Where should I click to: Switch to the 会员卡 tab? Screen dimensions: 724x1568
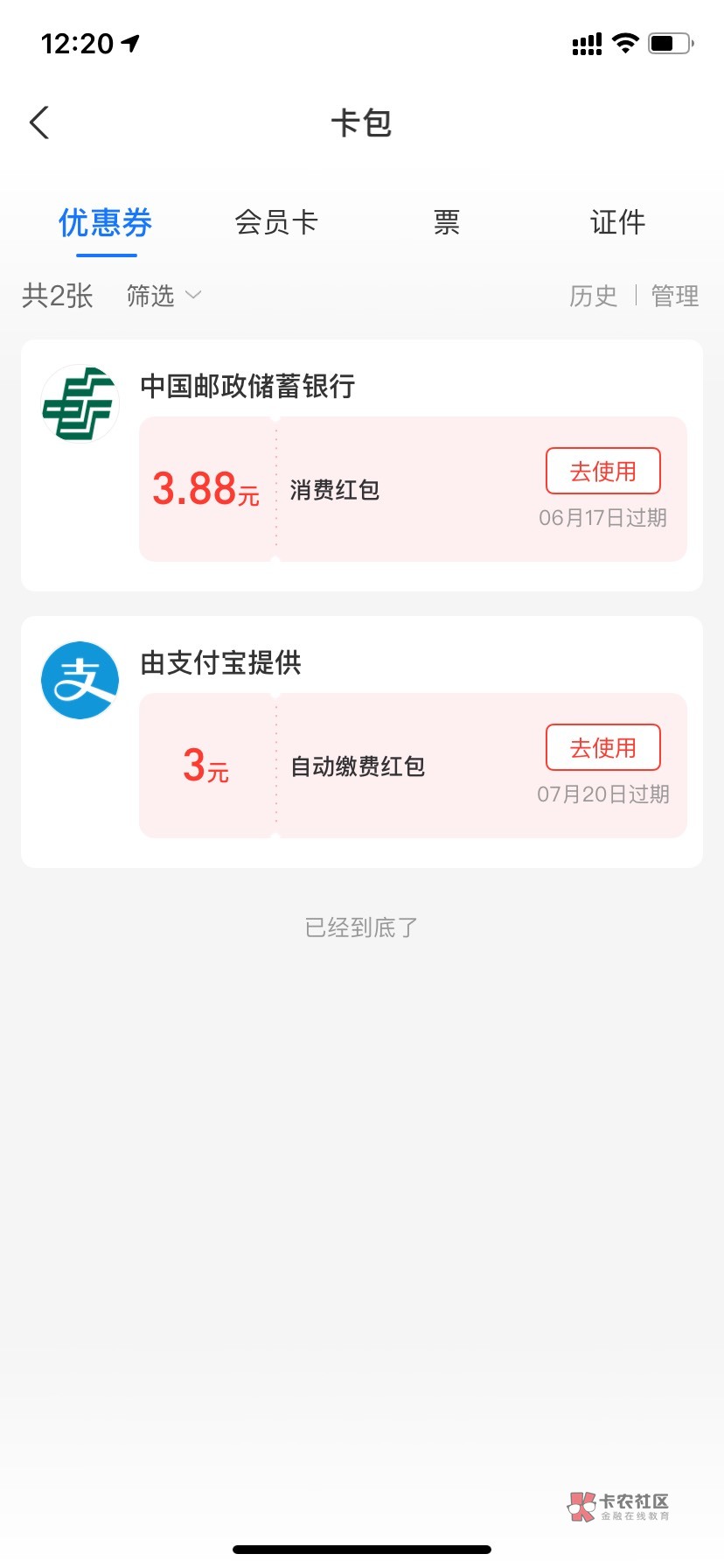[x=276, y=223]
